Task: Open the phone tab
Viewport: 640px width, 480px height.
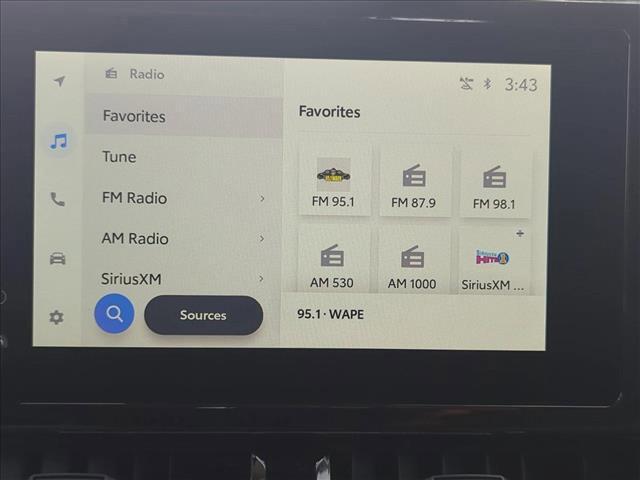Action: coord(58,199)
